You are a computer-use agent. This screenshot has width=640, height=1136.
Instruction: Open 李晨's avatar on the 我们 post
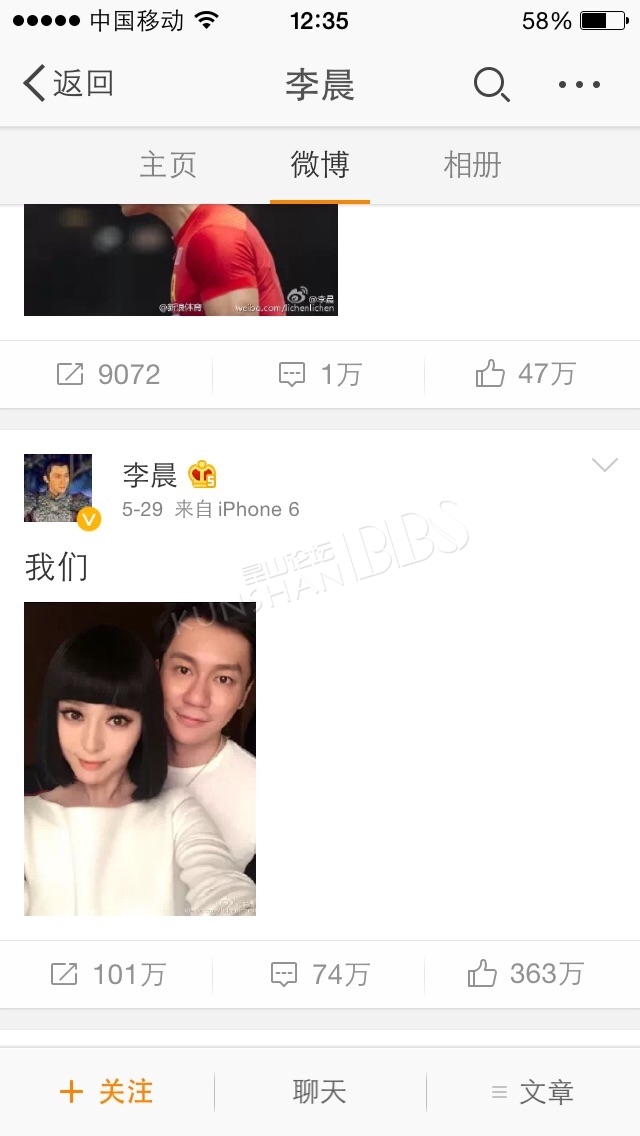[59, 489]
